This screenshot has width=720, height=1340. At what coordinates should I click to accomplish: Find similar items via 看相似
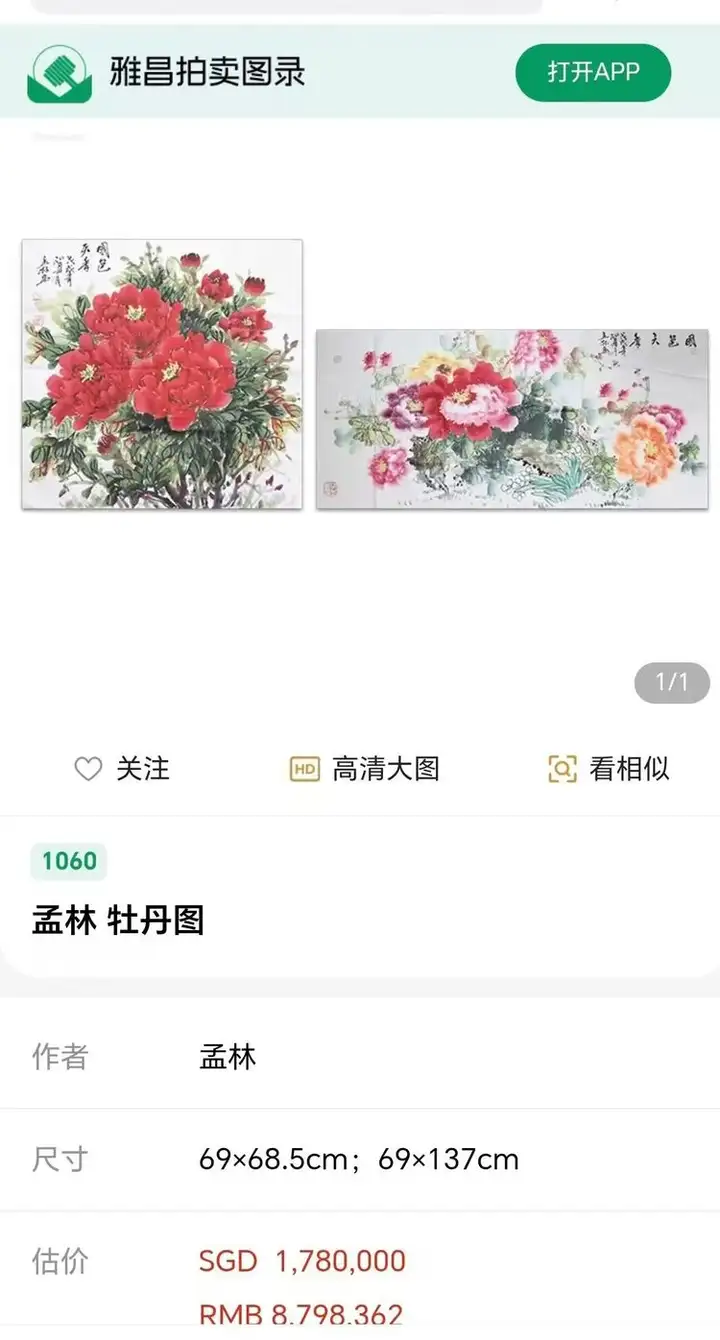(x=608, y=768)
